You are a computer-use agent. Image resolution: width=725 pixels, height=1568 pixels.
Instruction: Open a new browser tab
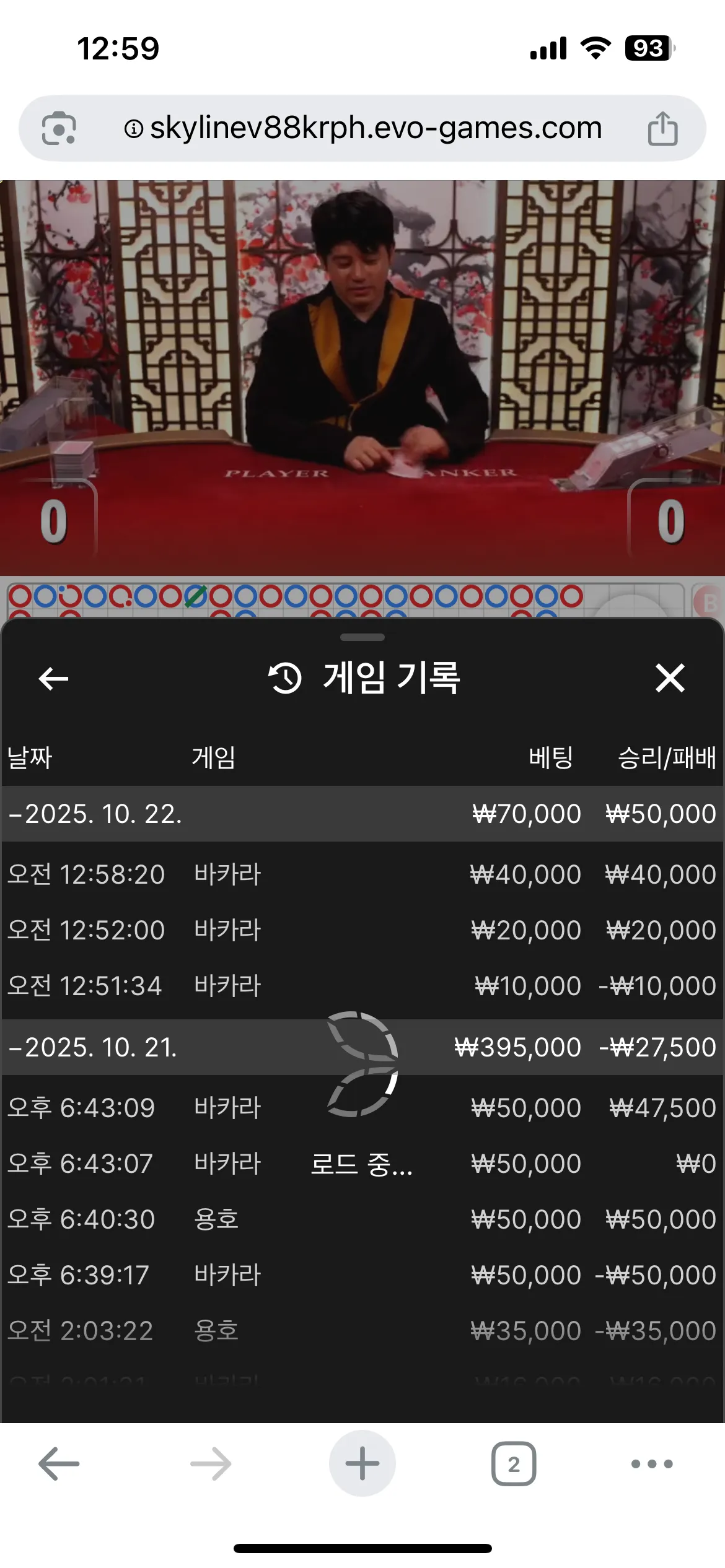[362, 1464]
